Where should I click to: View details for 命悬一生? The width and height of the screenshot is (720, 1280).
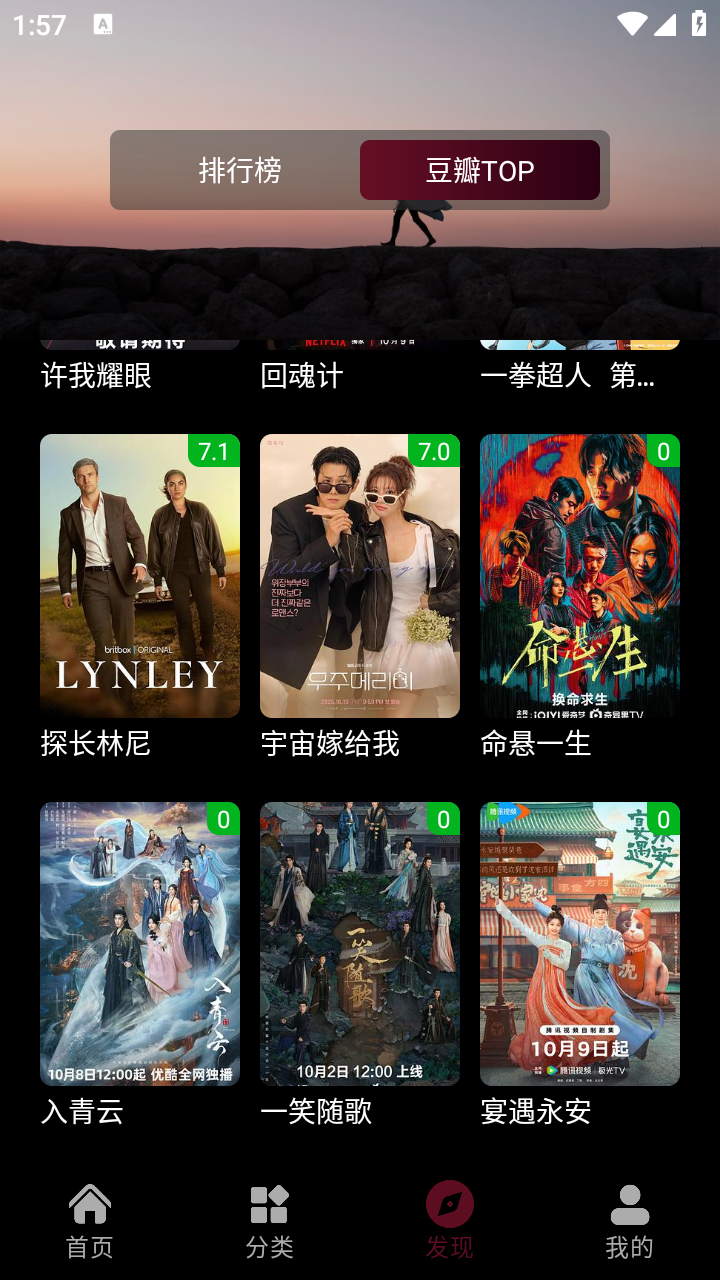[580, 576]
